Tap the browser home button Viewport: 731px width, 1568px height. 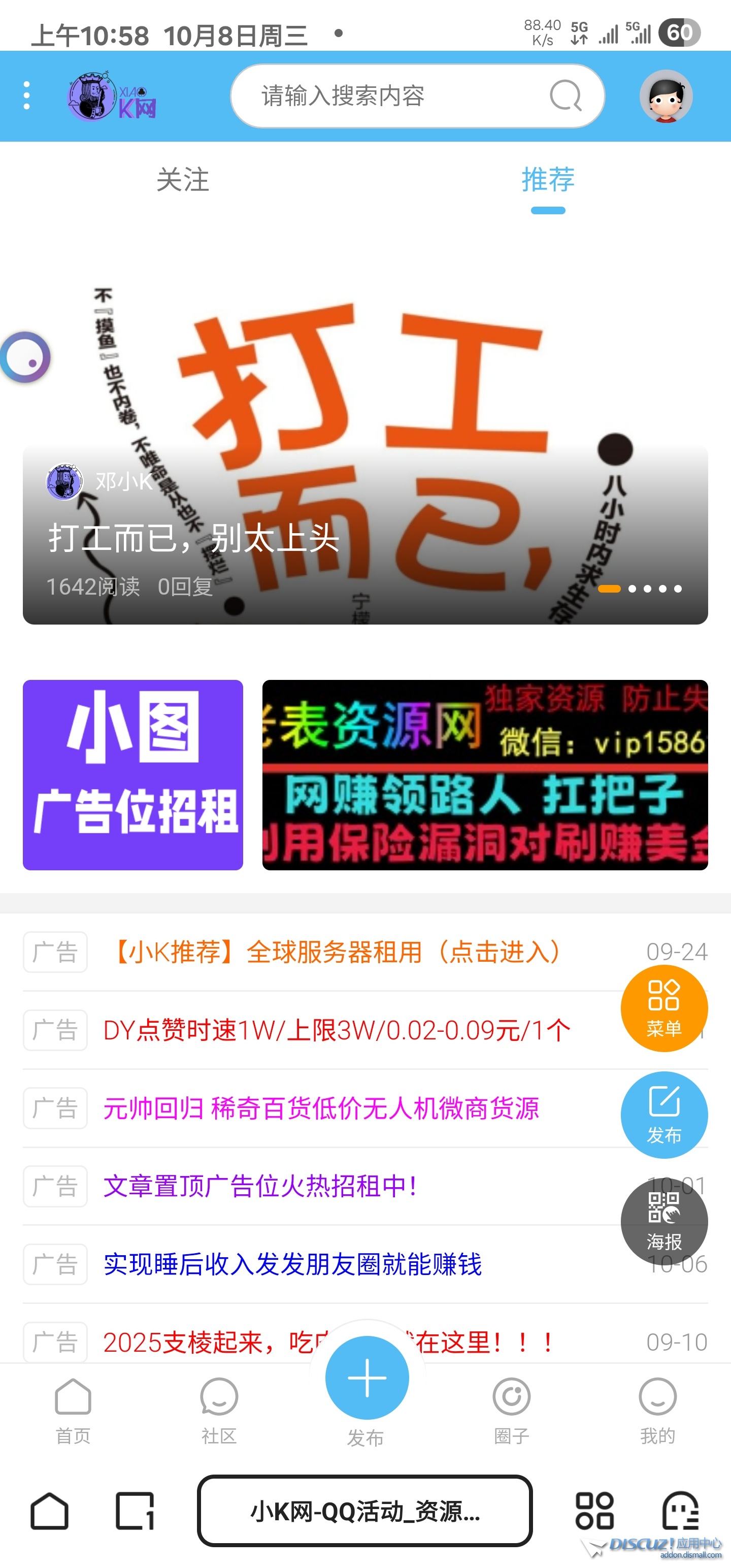(x=49, y=1511)
